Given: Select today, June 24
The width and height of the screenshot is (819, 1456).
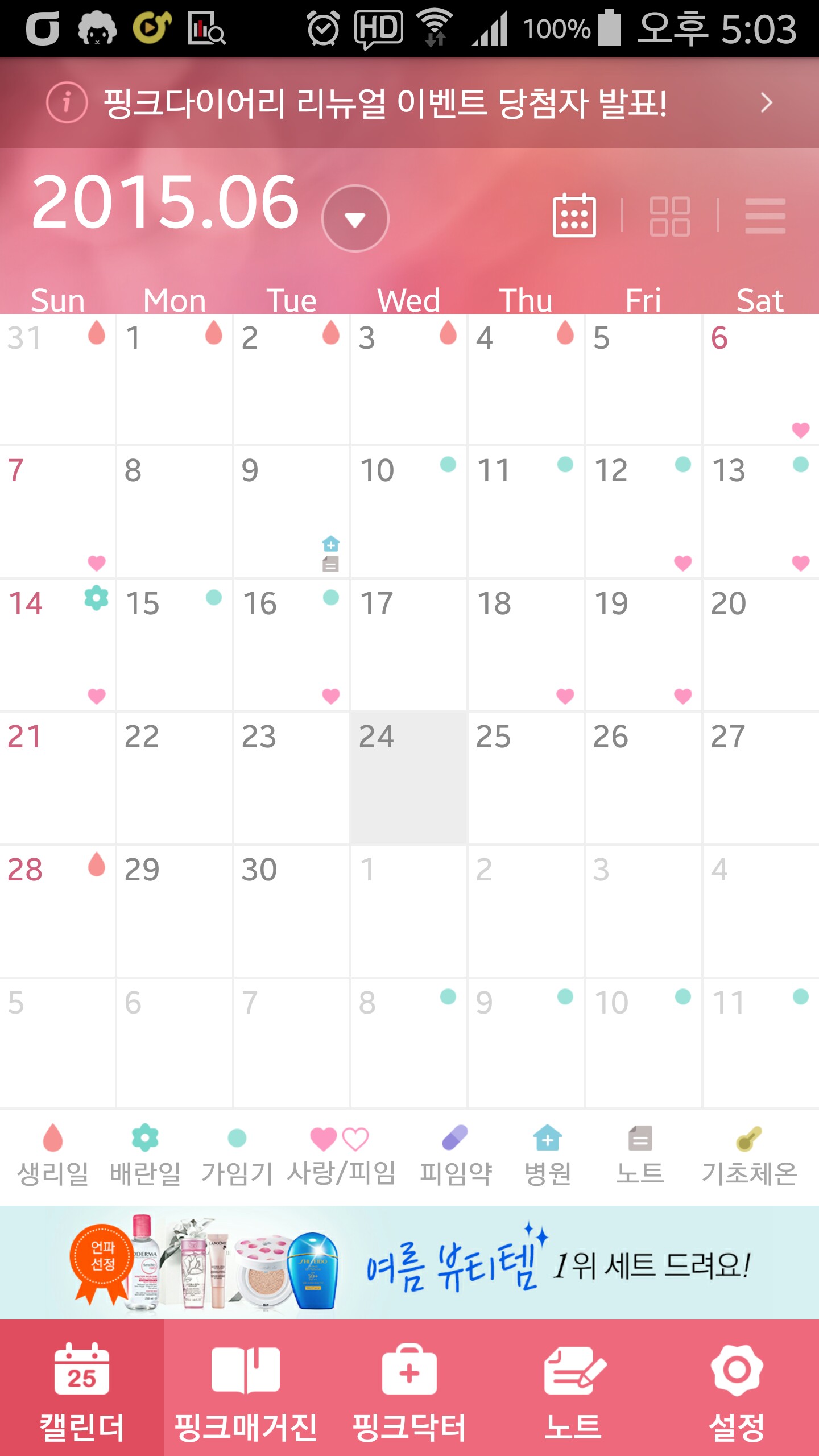Looking at the screenshot, I should click(408, 778).
